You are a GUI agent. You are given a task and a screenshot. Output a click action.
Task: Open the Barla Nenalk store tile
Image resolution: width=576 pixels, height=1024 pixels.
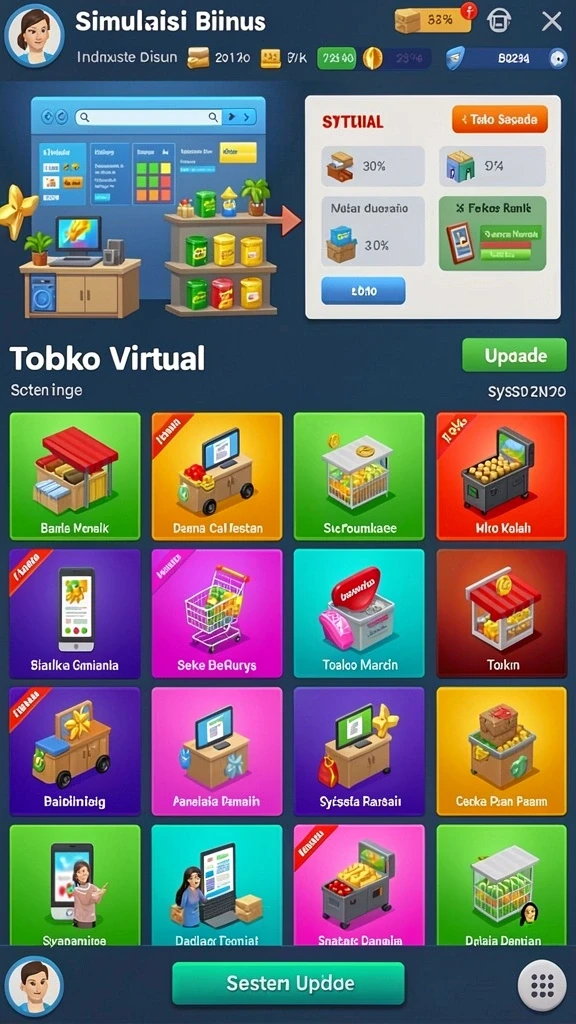click(x=75, y=476)
